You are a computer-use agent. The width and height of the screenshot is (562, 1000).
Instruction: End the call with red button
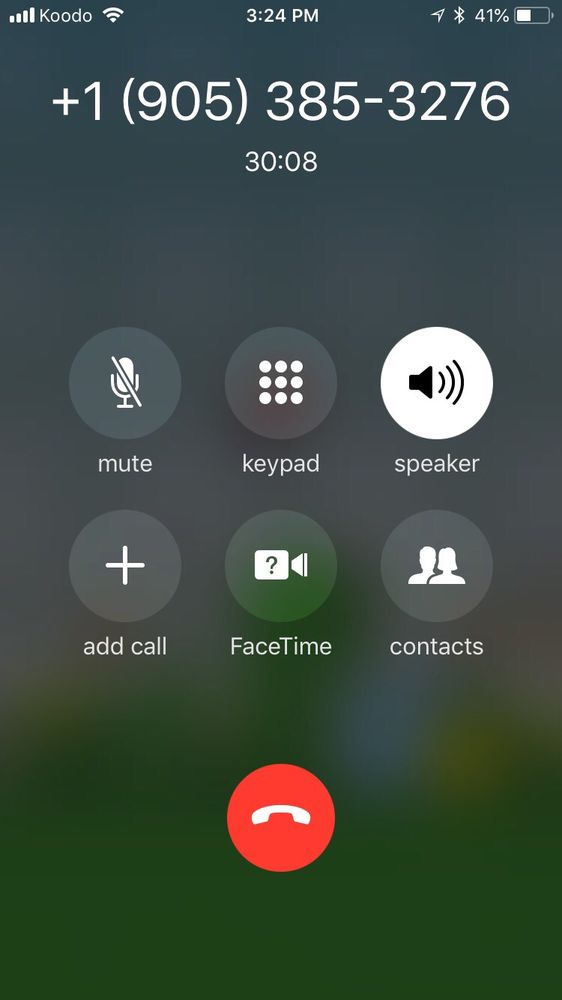281,818
